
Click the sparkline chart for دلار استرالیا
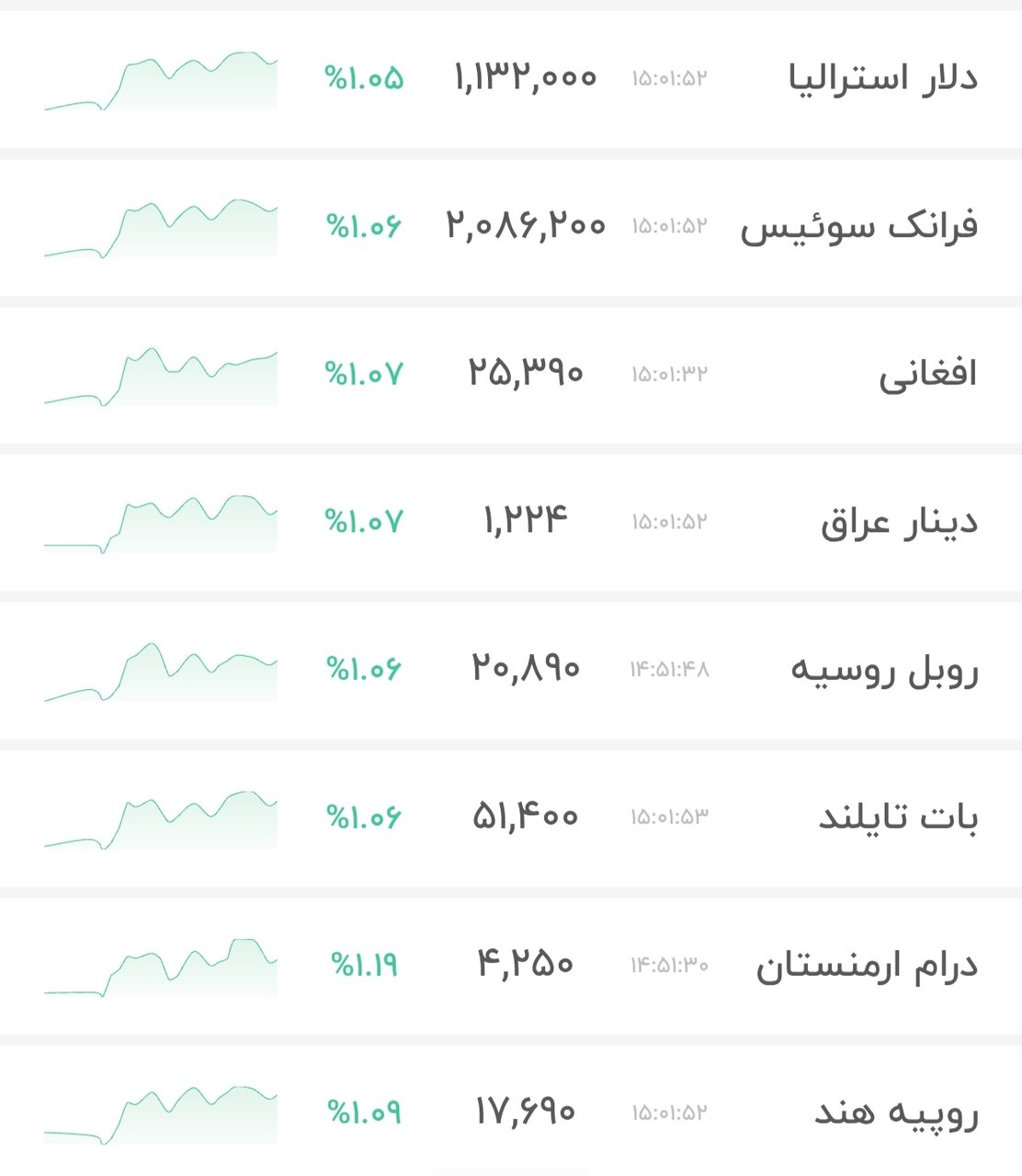click(161, 78)
